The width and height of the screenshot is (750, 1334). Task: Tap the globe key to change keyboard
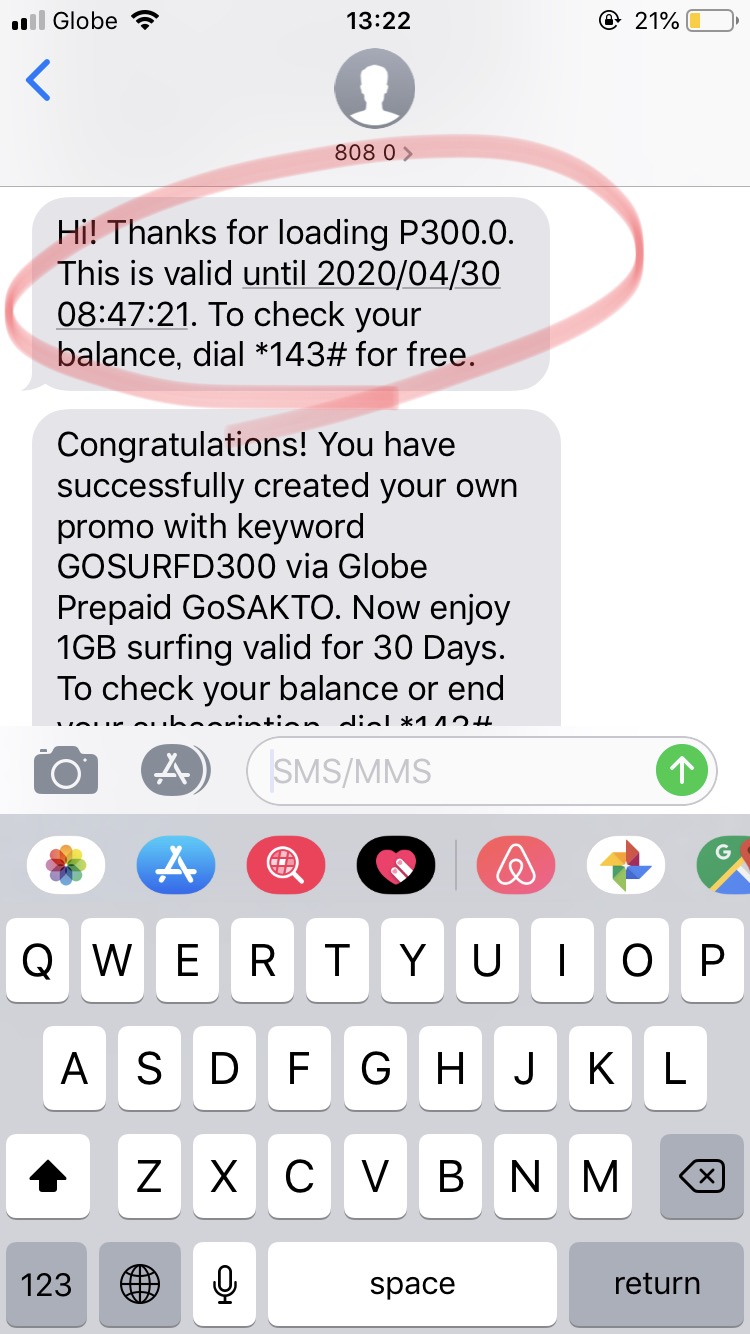point(140,1284)
